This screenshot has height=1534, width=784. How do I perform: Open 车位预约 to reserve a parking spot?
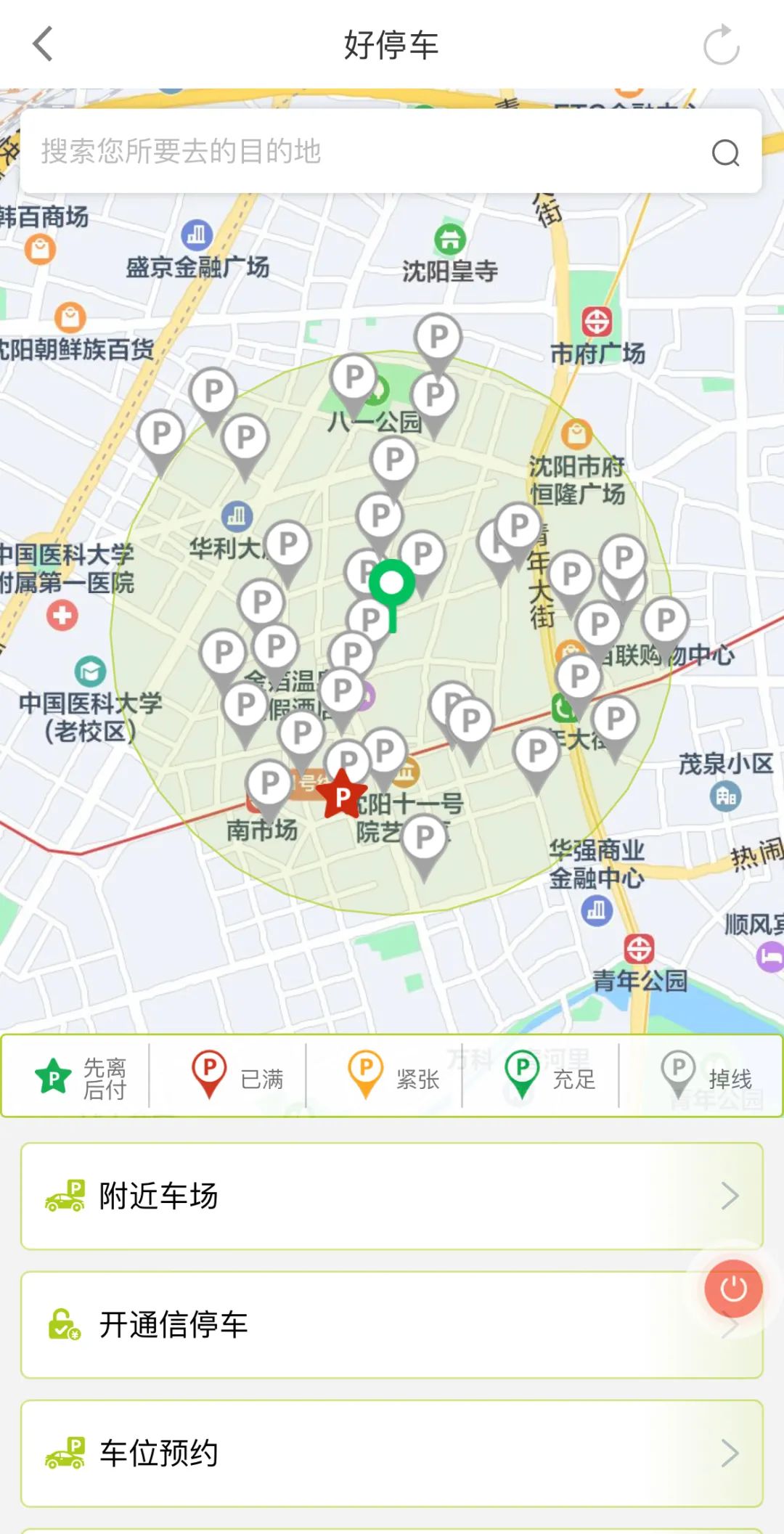click(x=290, y=1452)
